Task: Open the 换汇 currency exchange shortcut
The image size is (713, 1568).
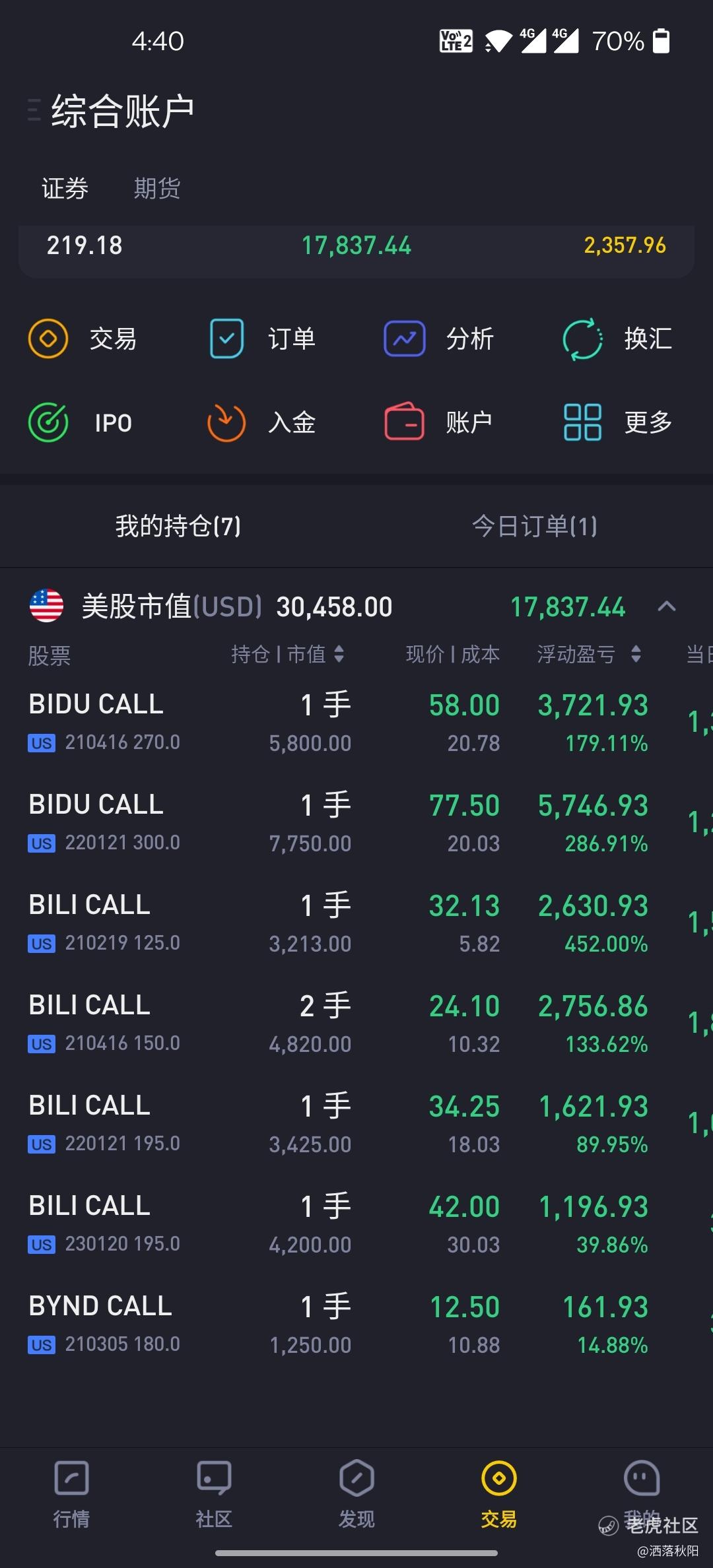Action: tap(617, 339)
